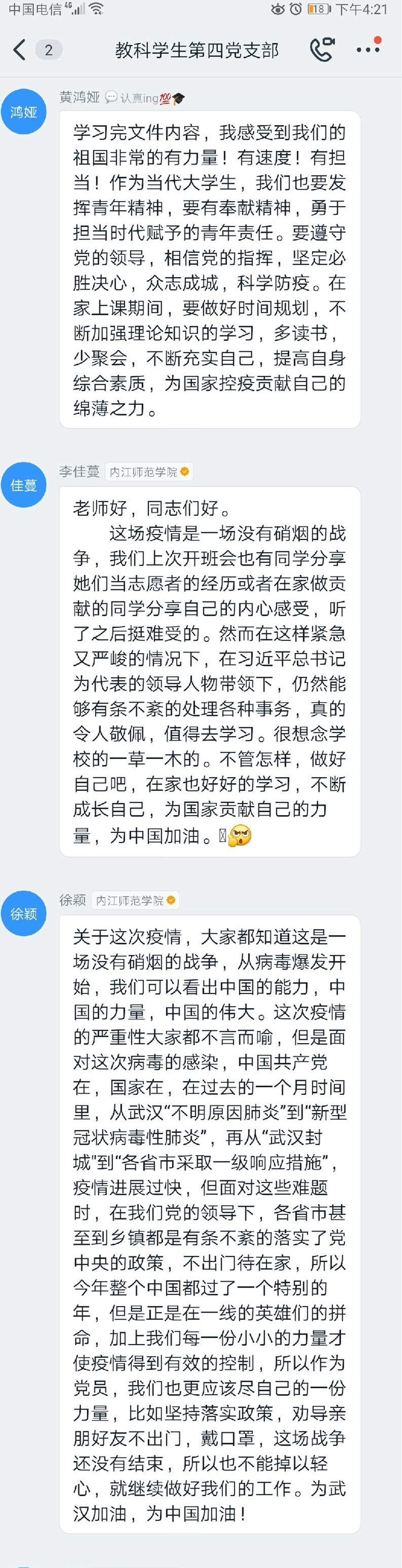Open 鸿娅's profile avatar
Image resolution: width=402 pixels, height=1568 pixels.
click(x=24, y=112)
